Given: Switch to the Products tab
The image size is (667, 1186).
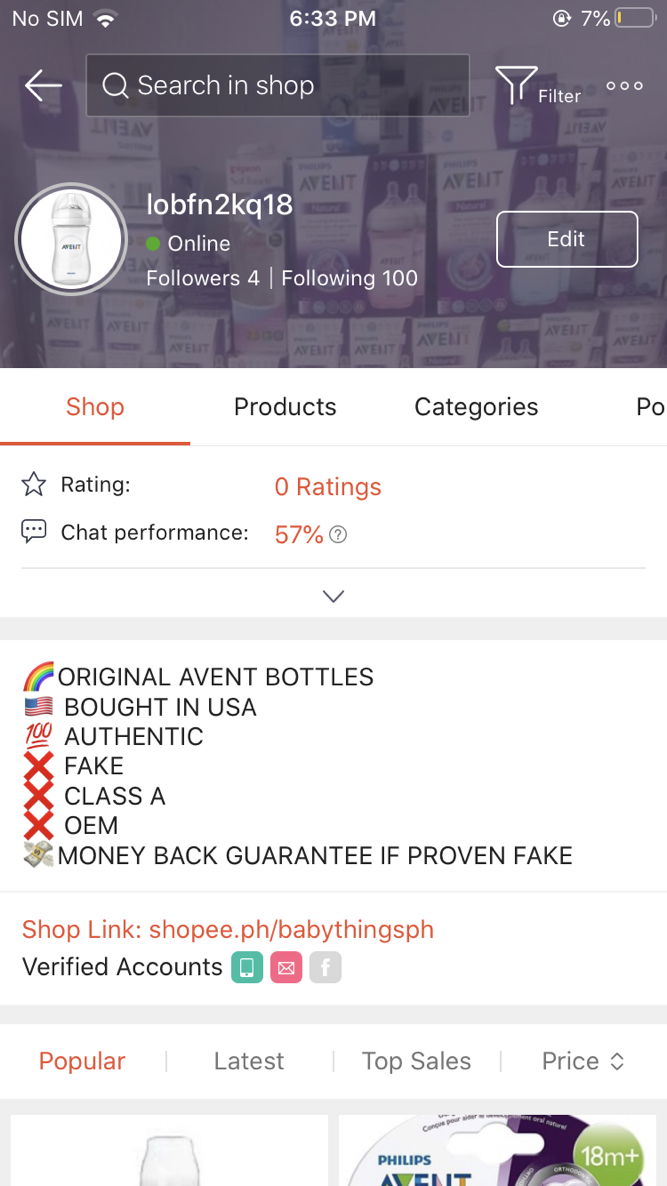Looking at the screenshot, I should 285,407.
